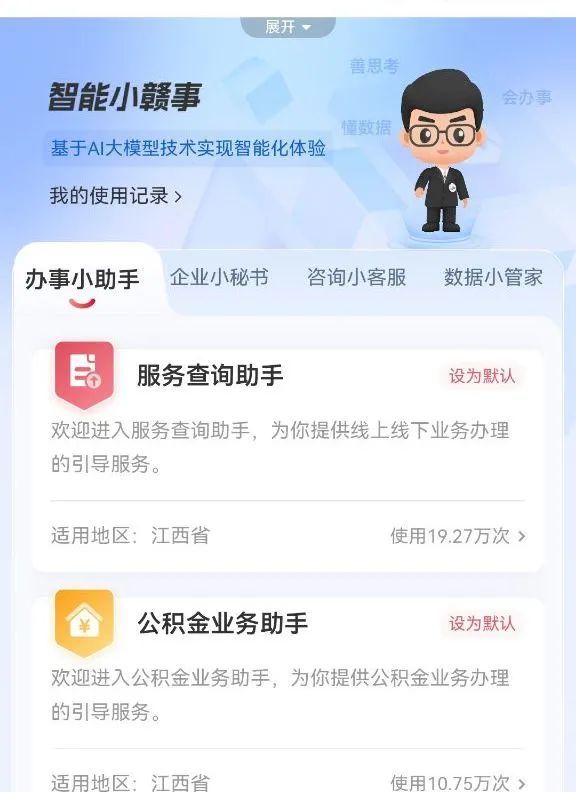Open the 使用19.27万次 usage details
Viewport: 576px width, 792px height.
458,536
